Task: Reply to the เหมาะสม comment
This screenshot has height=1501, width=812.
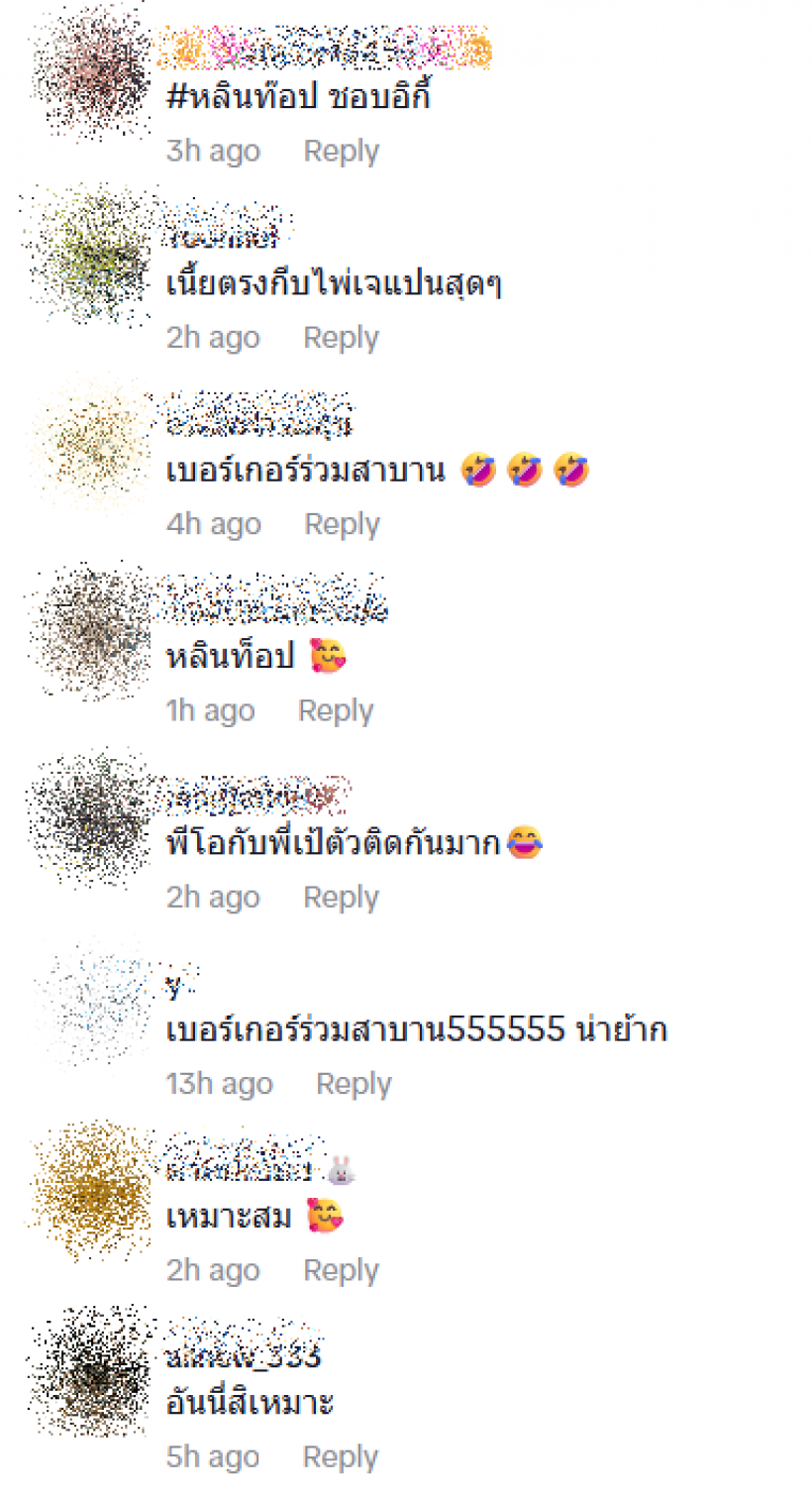Action: tap(341, 1269)
